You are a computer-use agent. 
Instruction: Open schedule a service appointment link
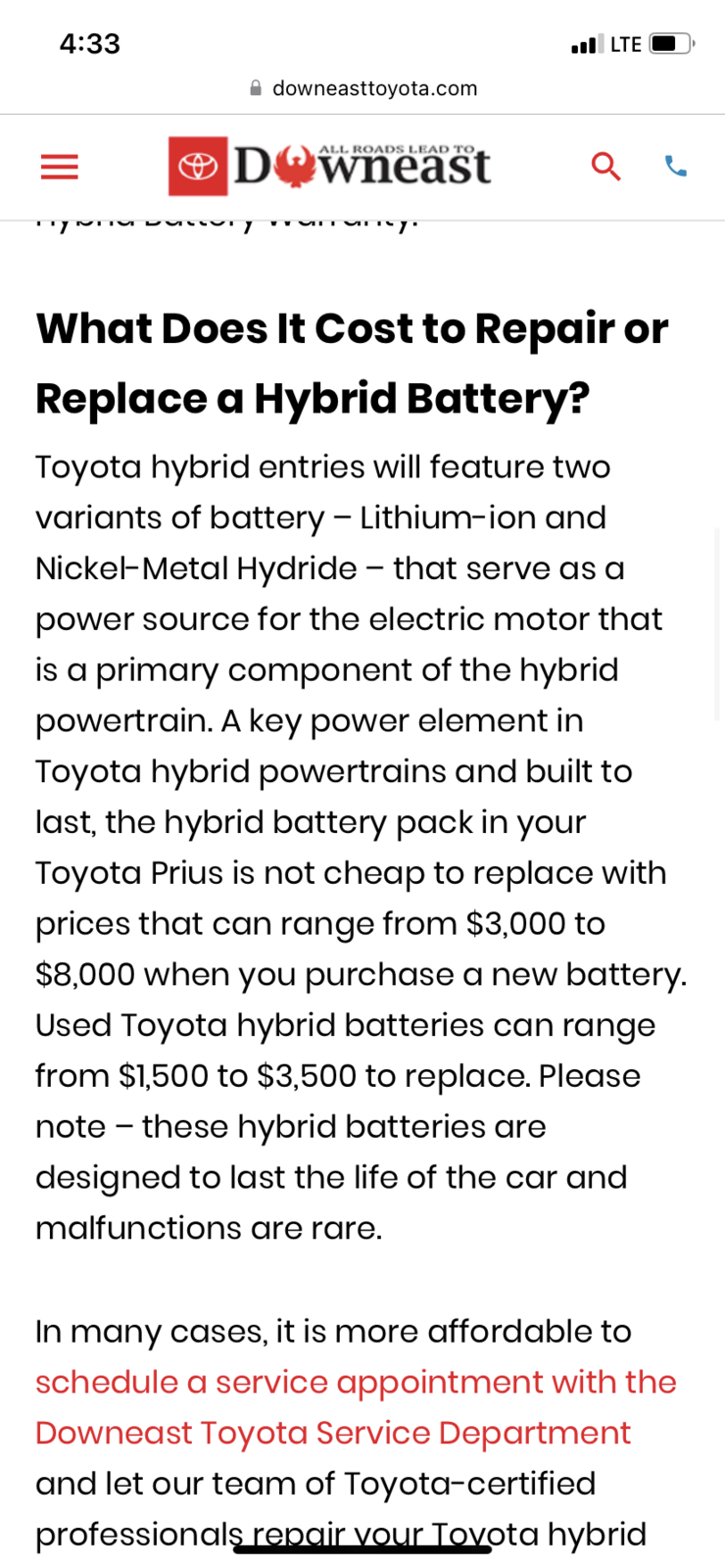pyautogui.click(x=356, y=1407)
